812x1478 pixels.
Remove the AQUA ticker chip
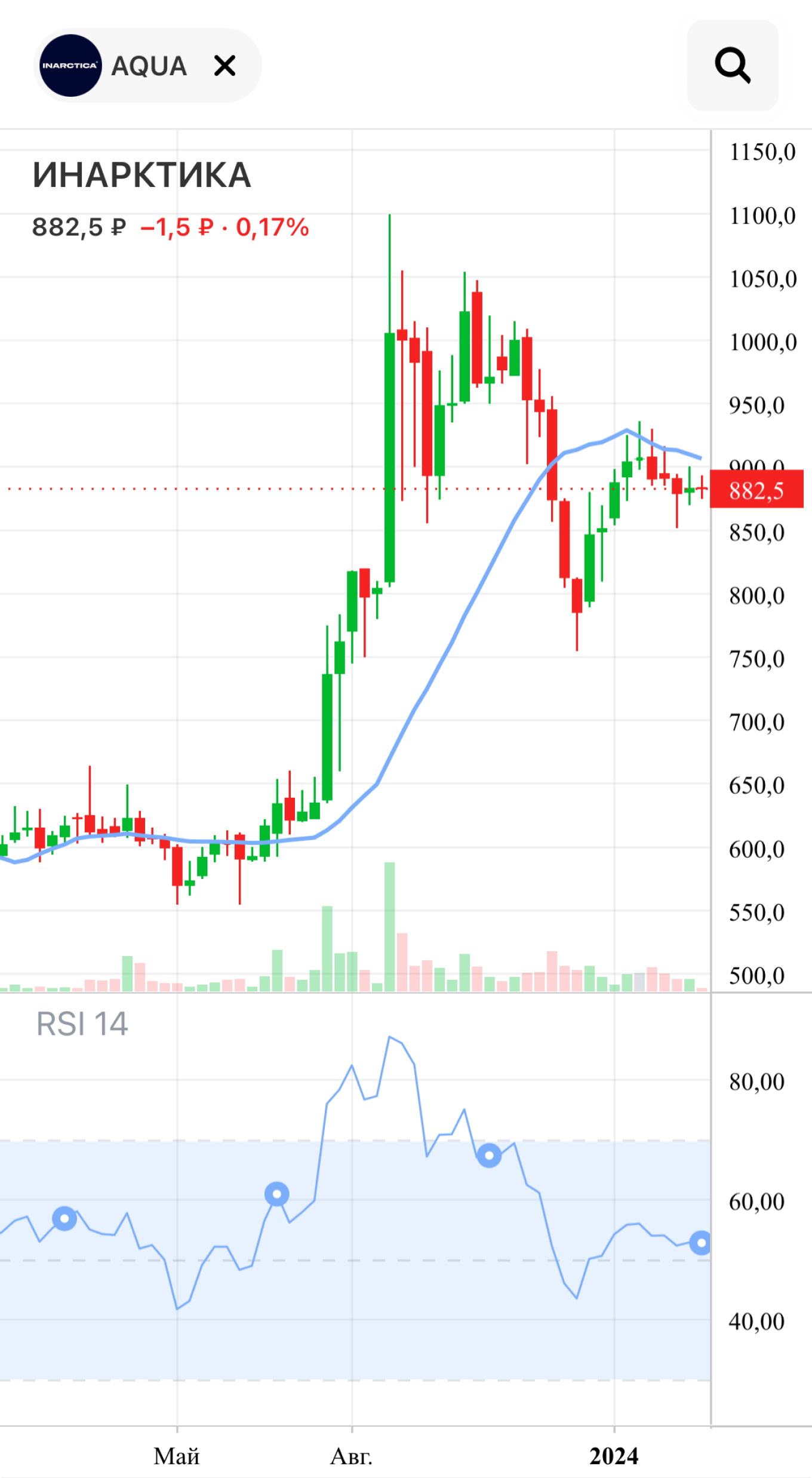224,66
